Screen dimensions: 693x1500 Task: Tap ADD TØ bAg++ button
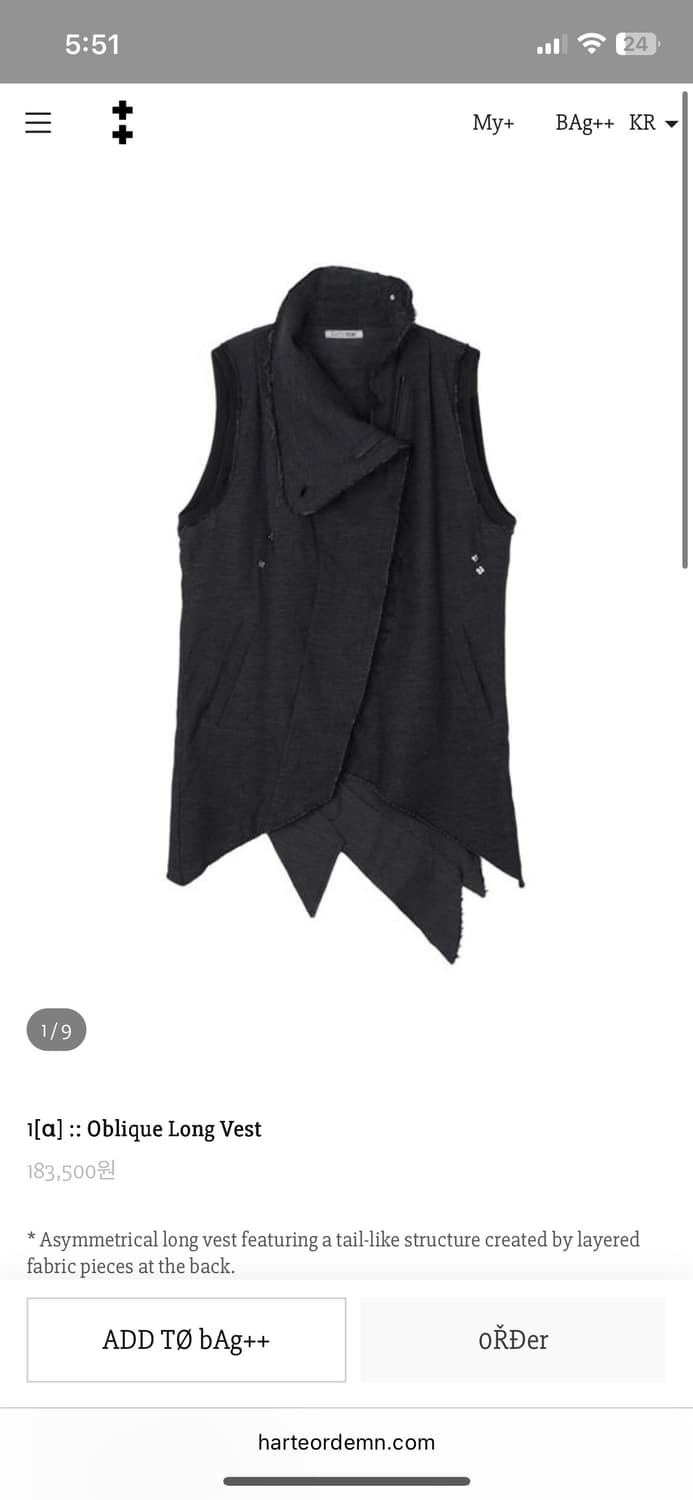[186, 1340]
